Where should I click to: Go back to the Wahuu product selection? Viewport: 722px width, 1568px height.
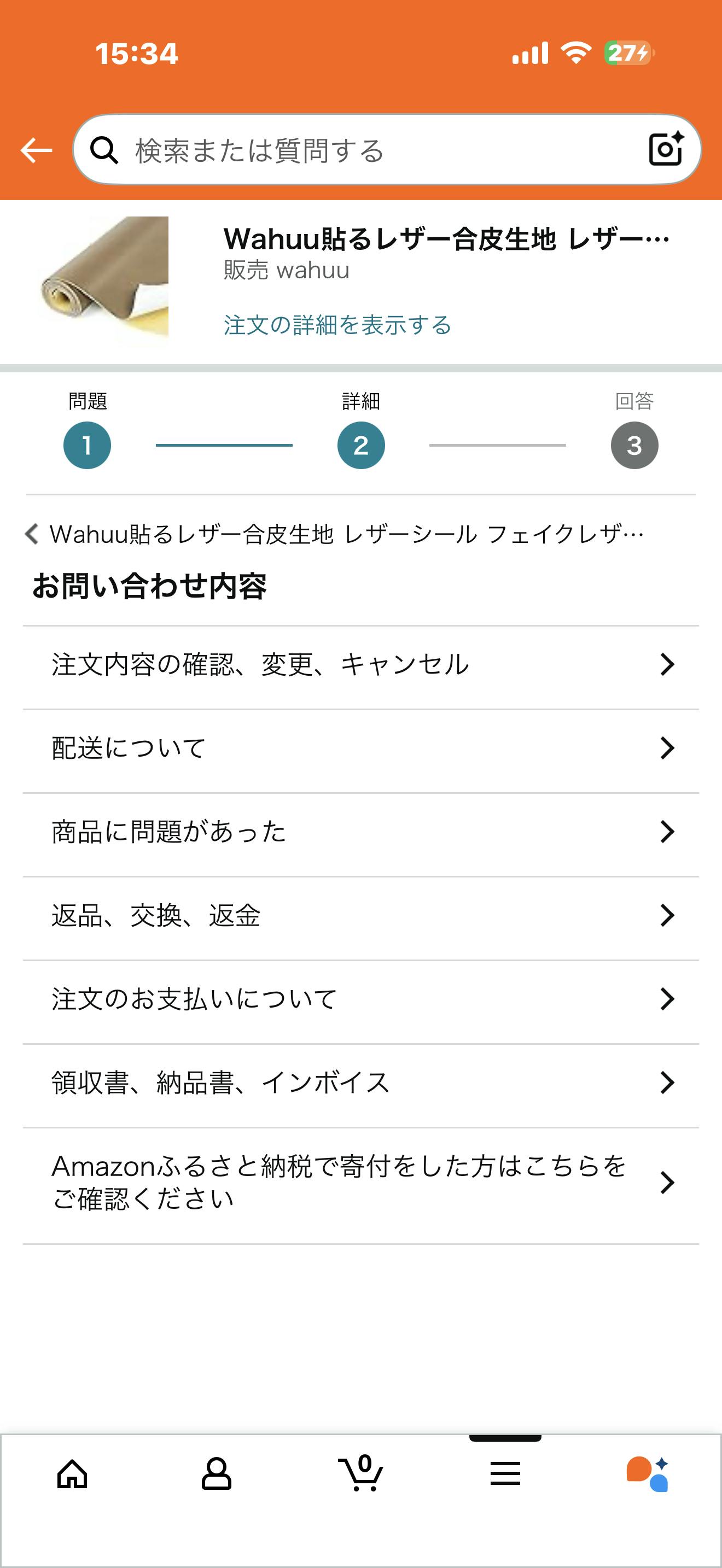pos(335,534)
